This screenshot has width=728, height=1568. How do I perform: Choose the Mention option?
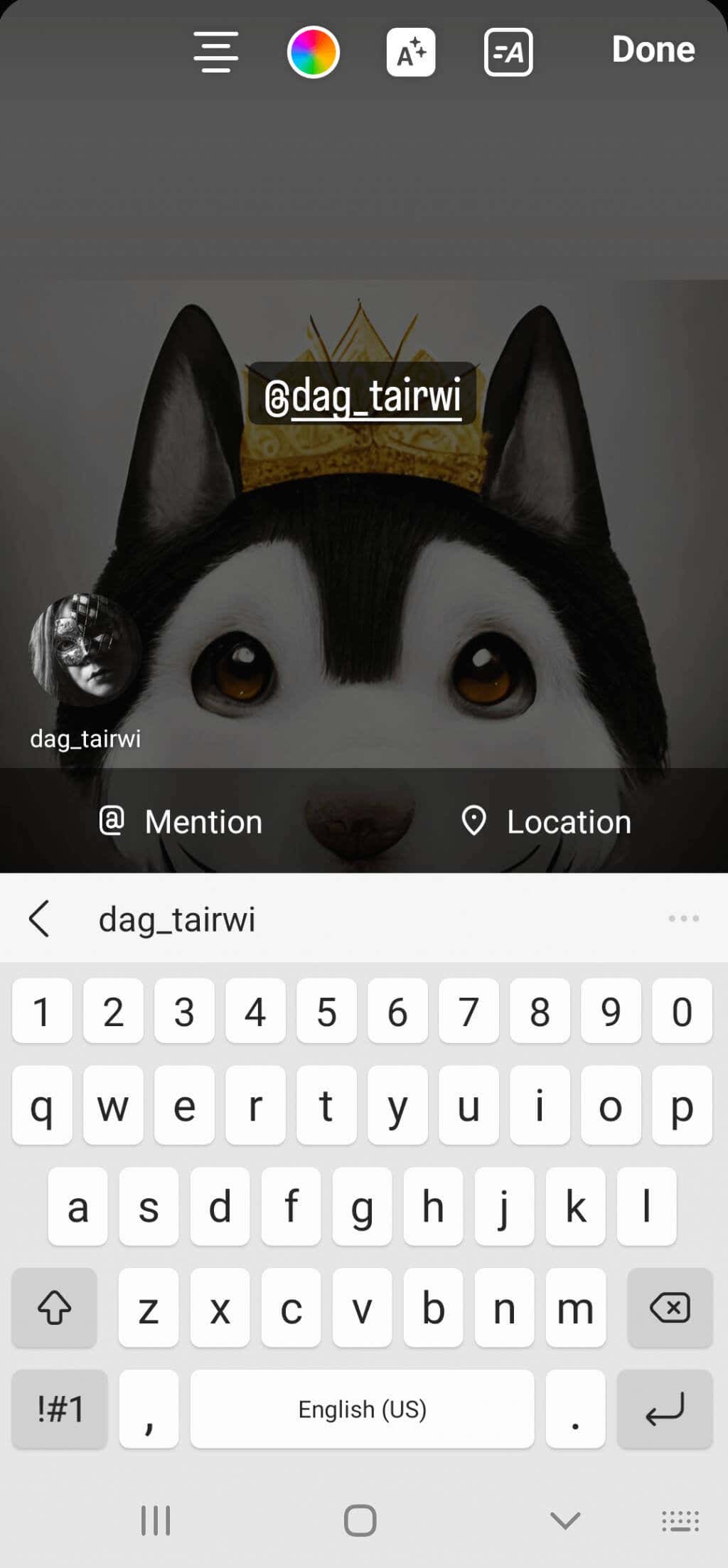pos(181,821)
